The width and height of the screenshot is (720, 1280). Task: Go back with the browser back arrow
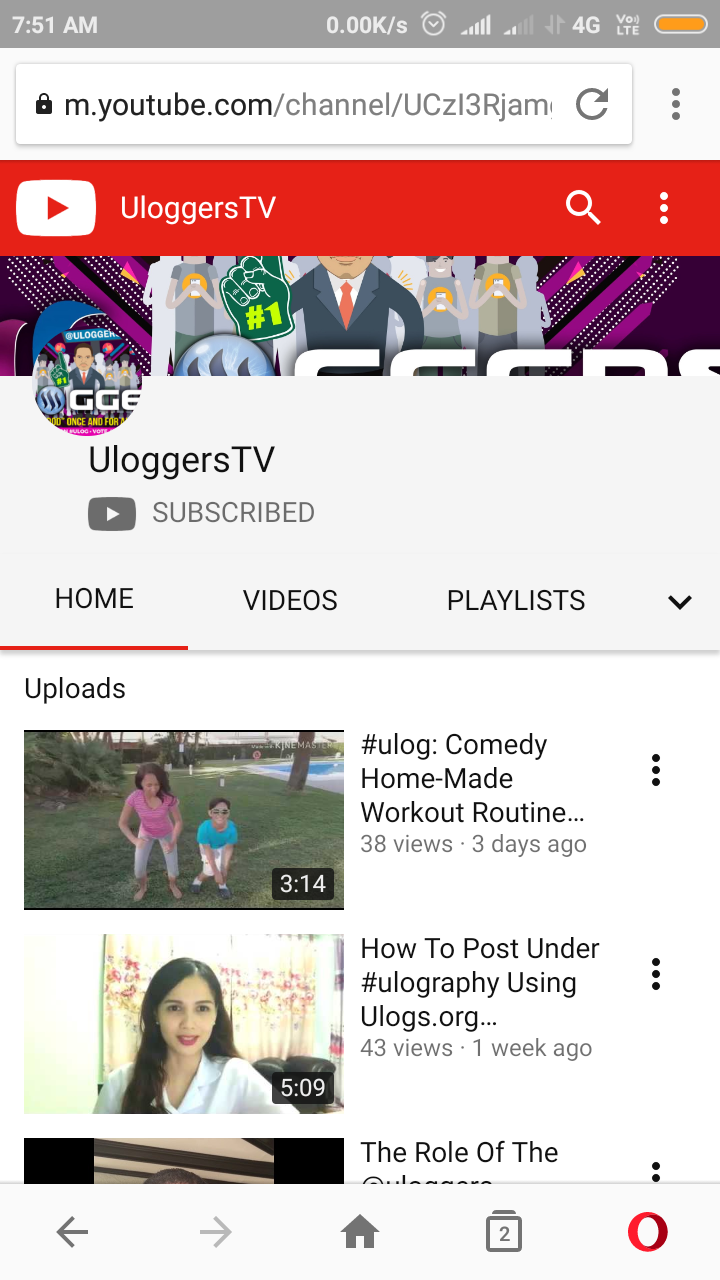point(72,1233)
